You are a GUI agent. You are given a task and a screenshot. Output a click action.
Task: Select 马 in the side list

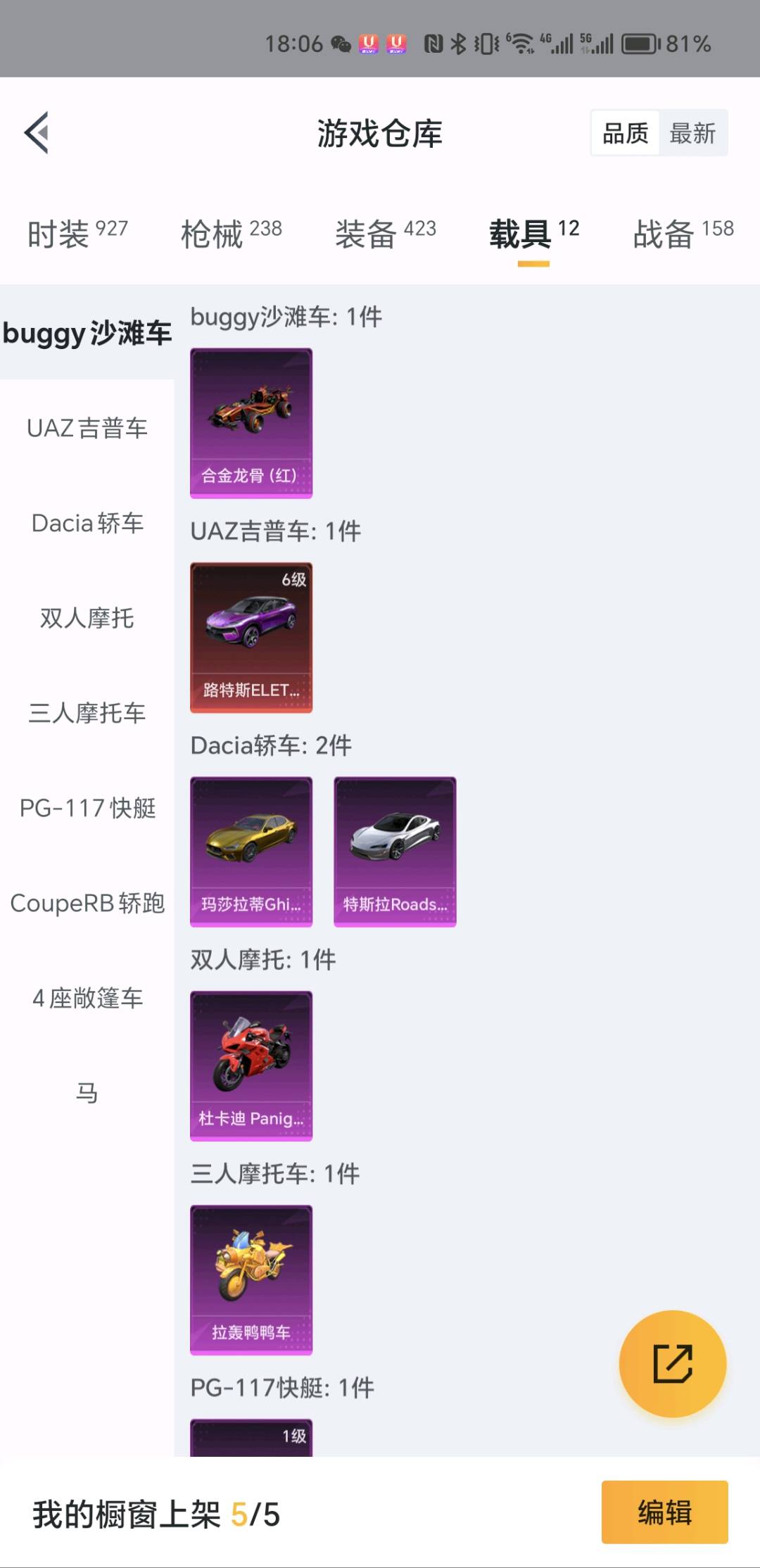click(x=87, y=1093)
